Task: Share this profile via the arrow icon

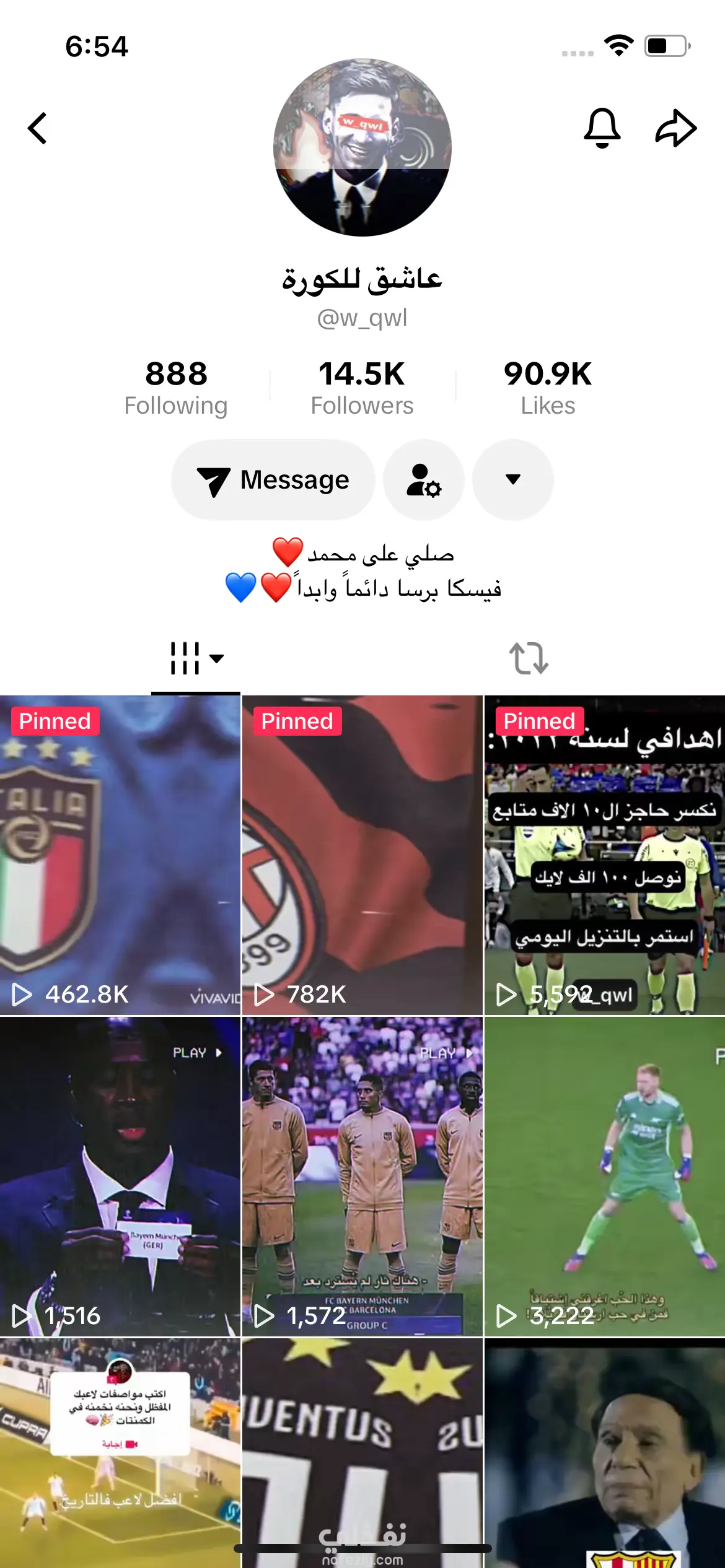Action: pos(676,128)
